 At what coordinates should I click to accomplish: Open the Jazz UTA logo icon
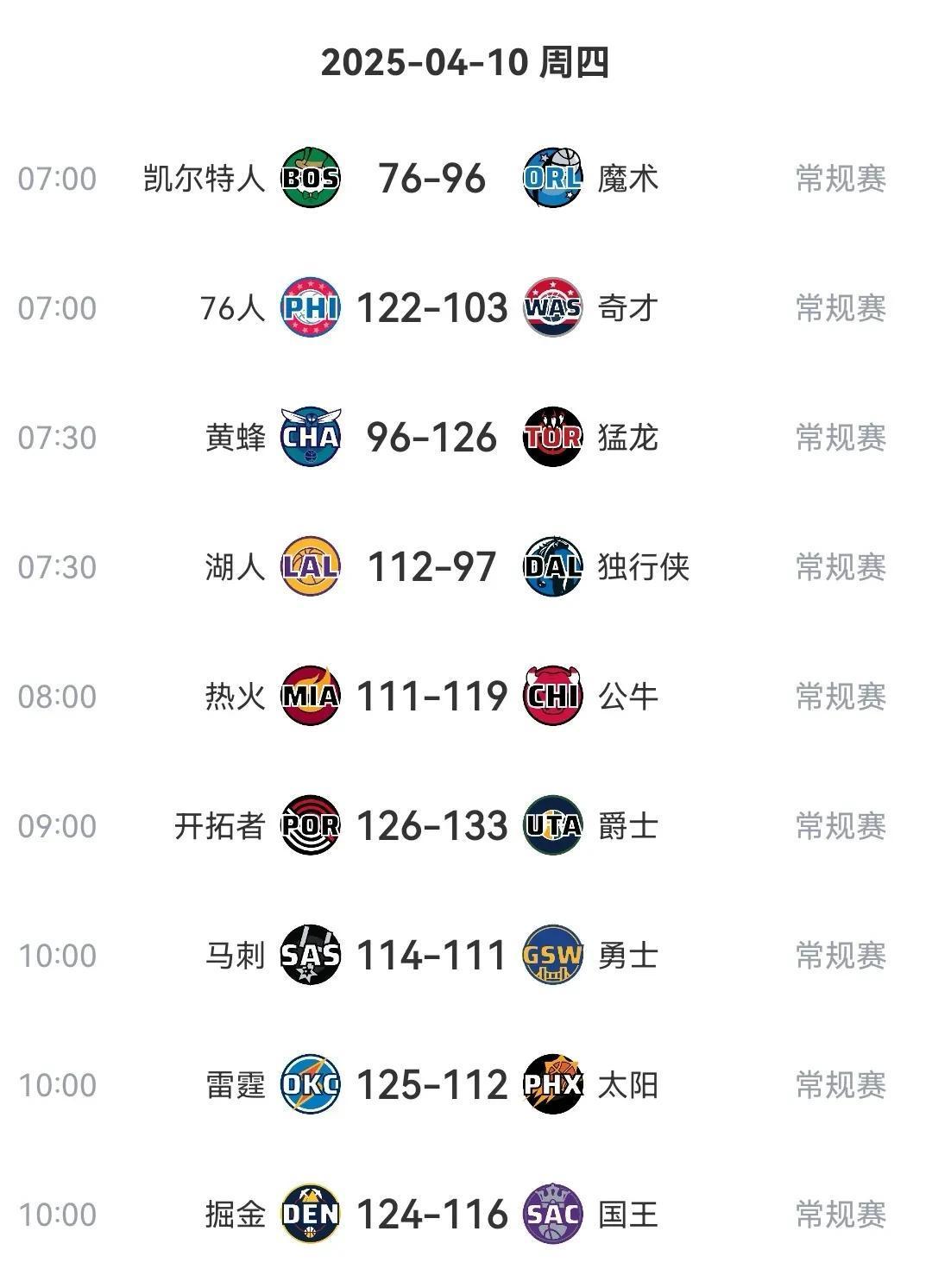point(551,826)
